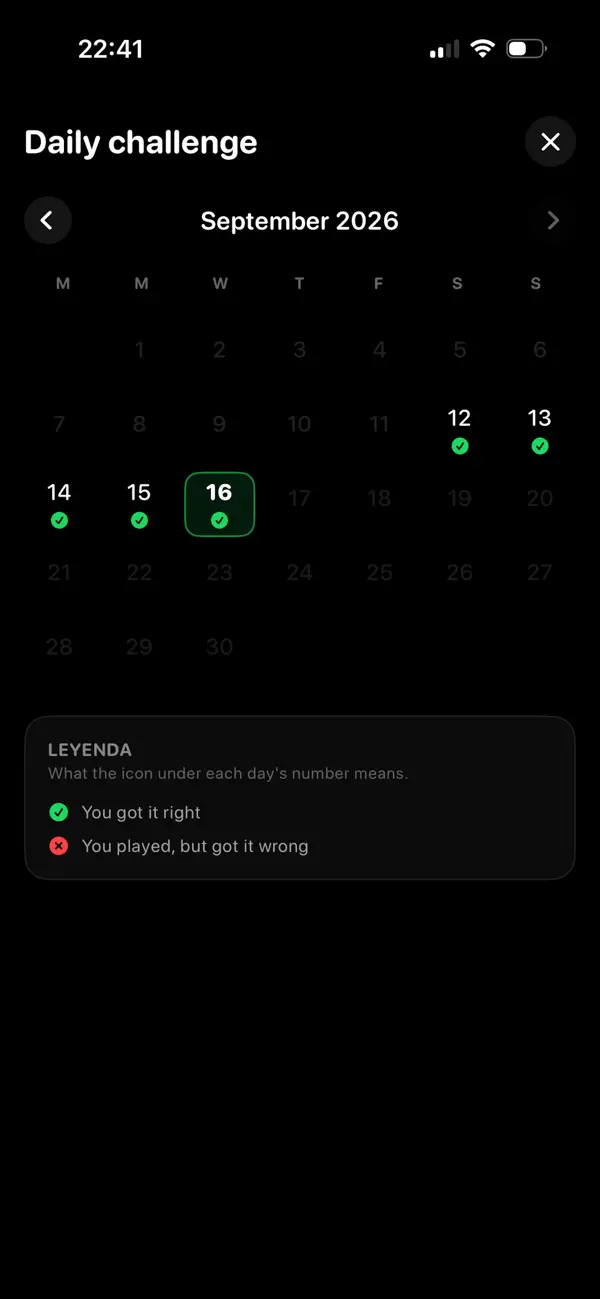600x1299 pixels.
Task: Go to the previous month
Action: pyautogui.click(x=48, y=220)
